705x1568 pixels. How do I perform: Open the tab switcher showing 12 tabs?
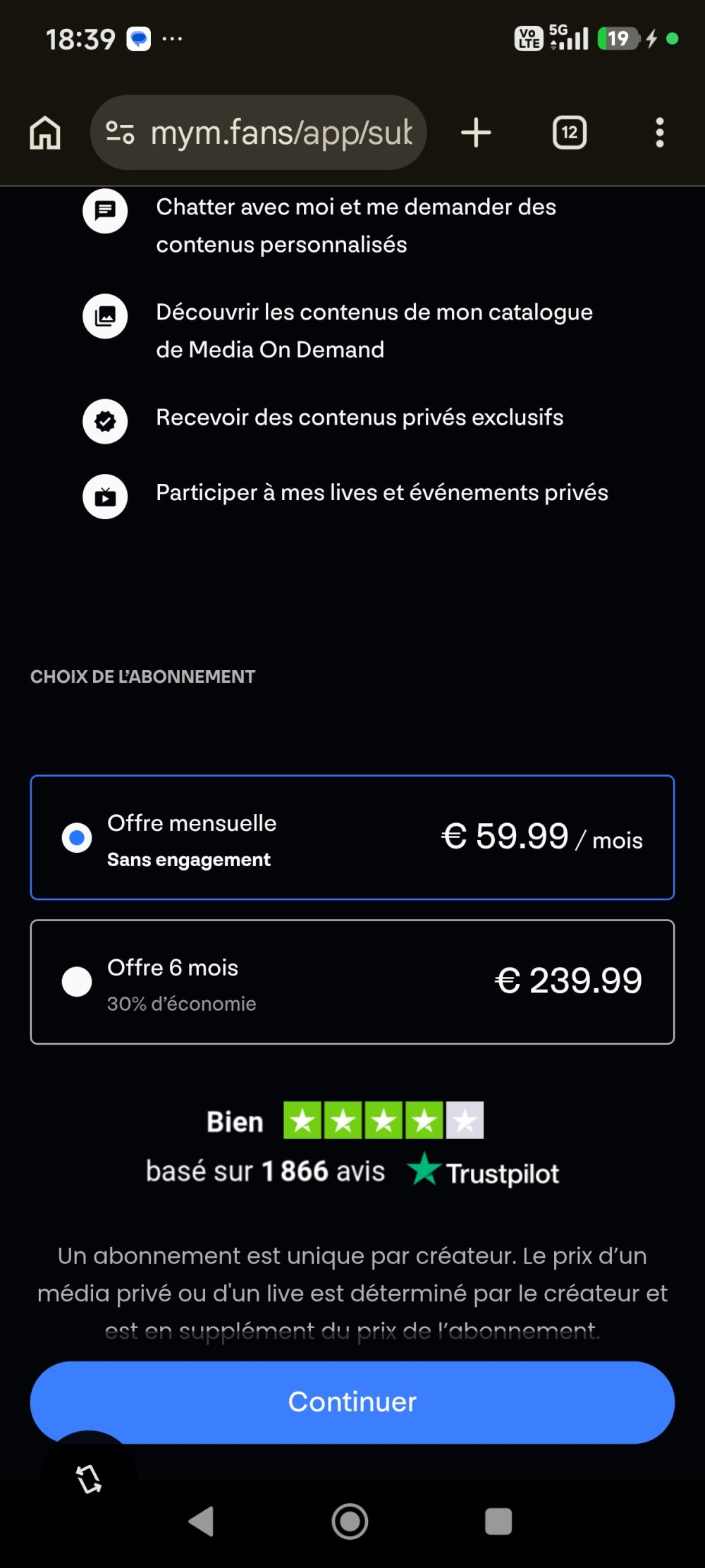[569, 132]
